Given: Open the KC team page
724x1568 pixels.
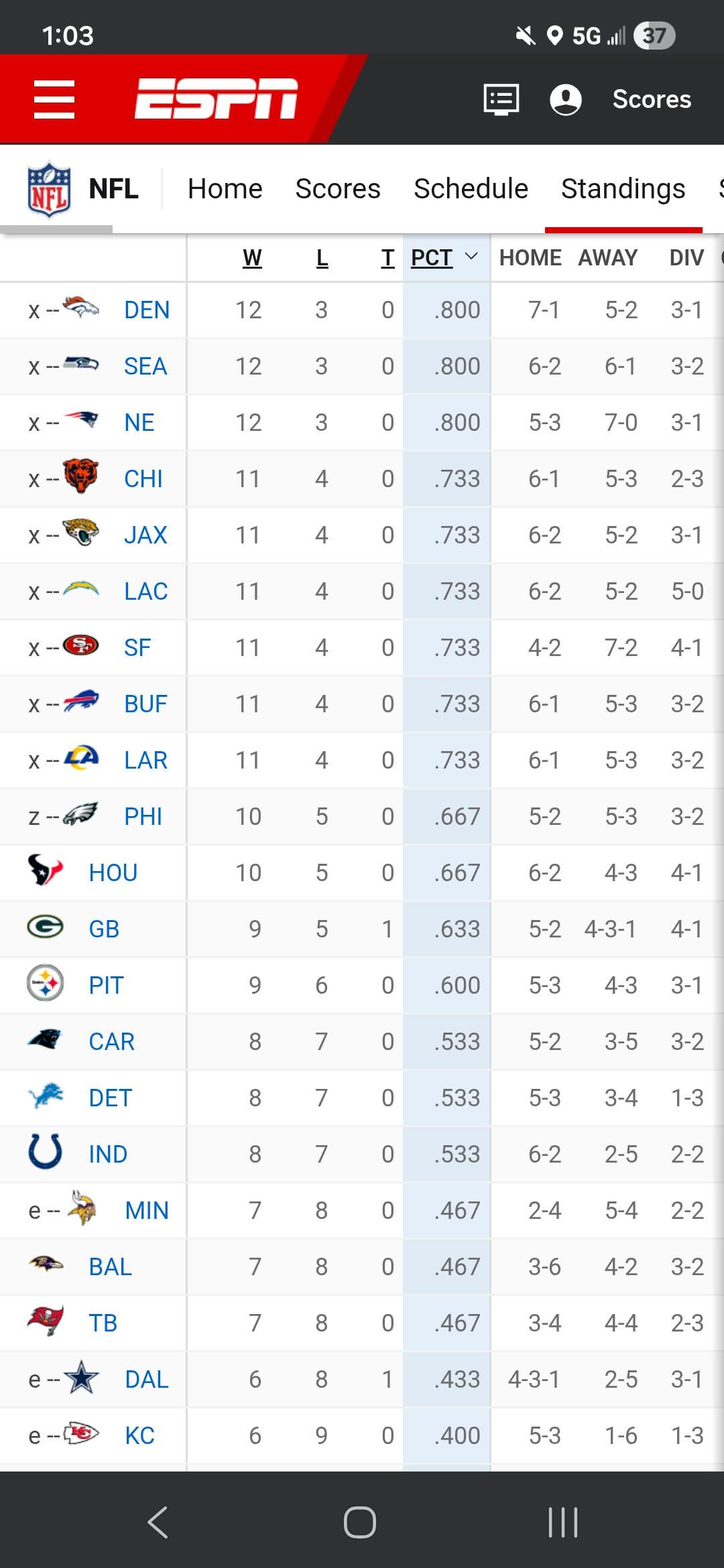Looking at the screenshot, I should click(139, 1436).
